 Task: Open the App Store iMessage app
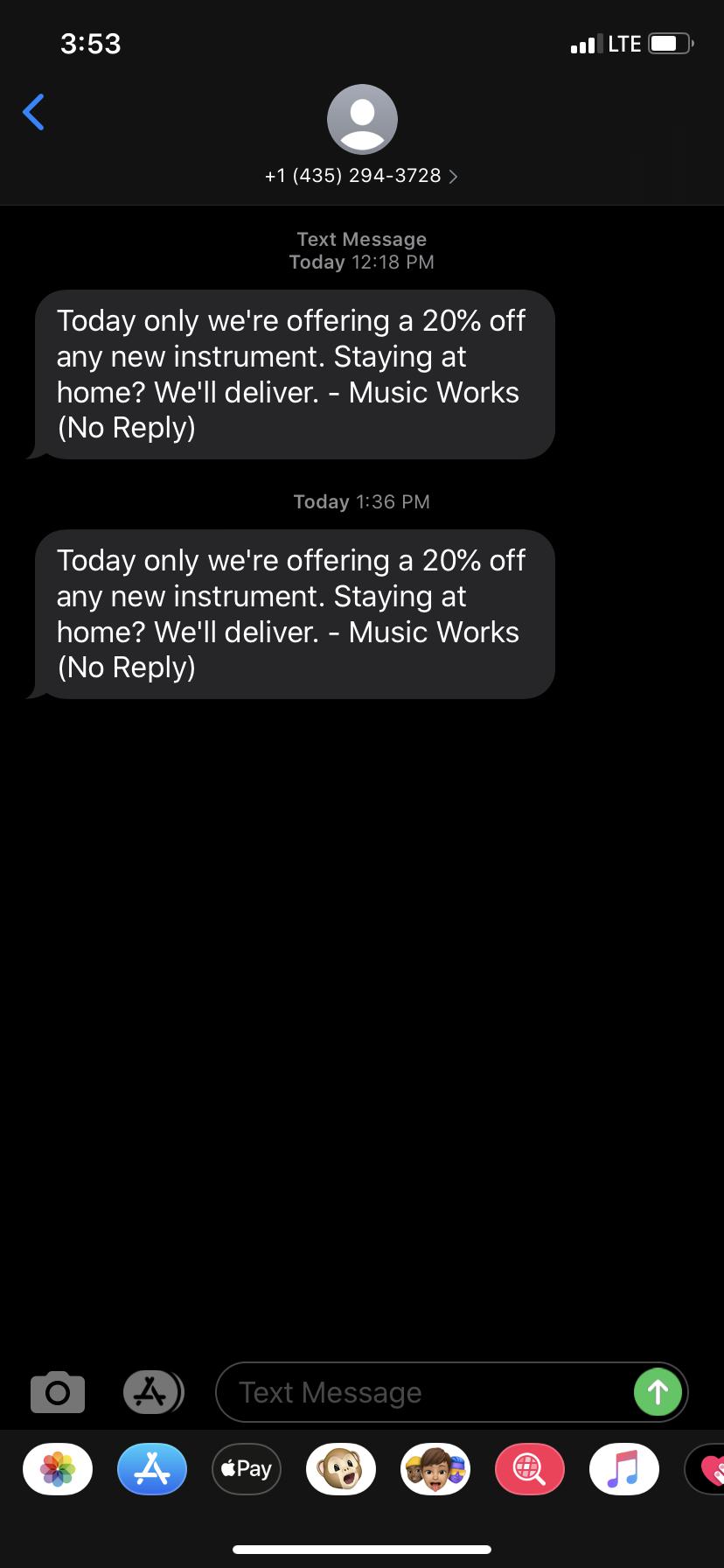pyautogui.click(x=152, y=1469)
